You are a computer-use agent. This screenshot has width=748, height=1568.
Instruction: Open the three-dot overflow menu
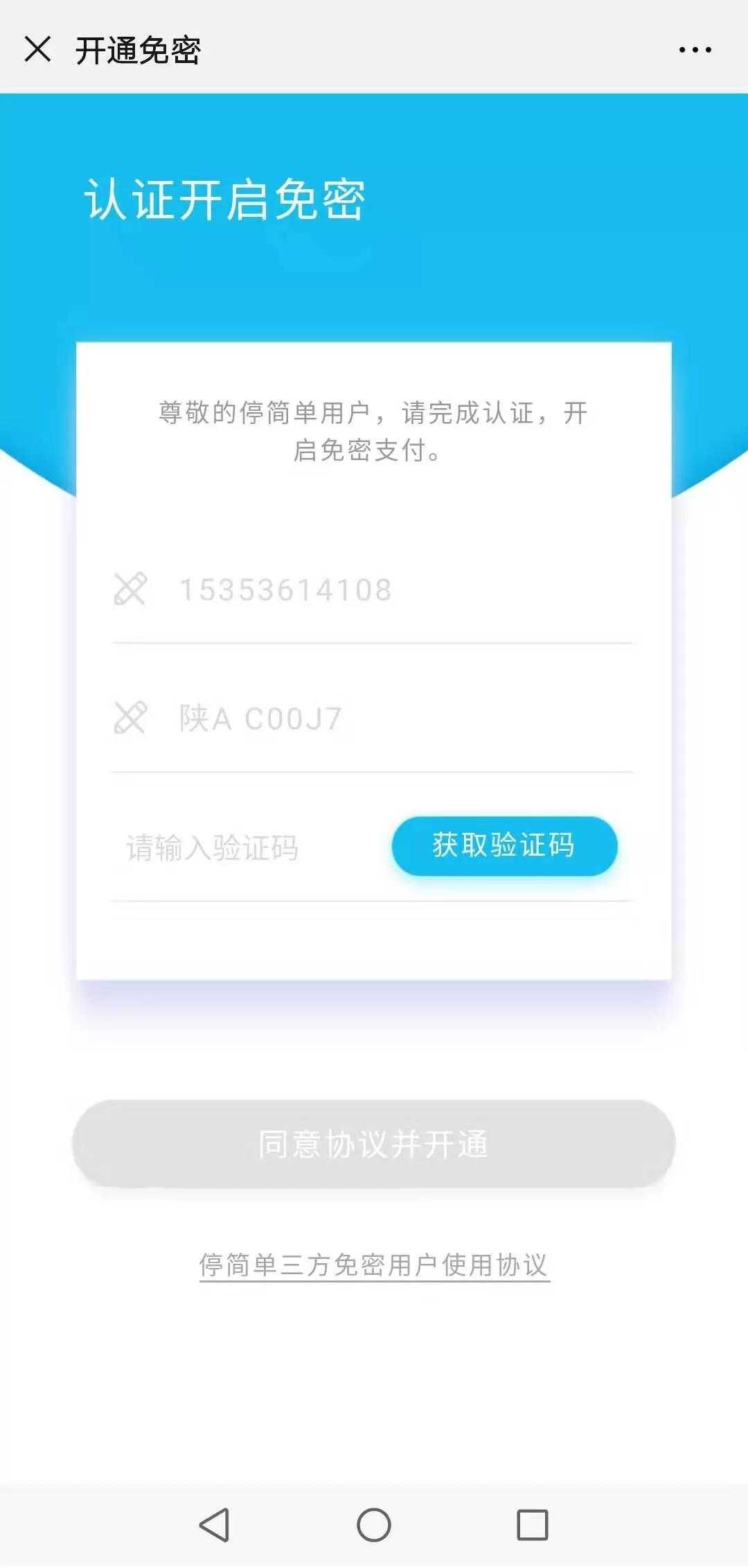pos(695,50)
